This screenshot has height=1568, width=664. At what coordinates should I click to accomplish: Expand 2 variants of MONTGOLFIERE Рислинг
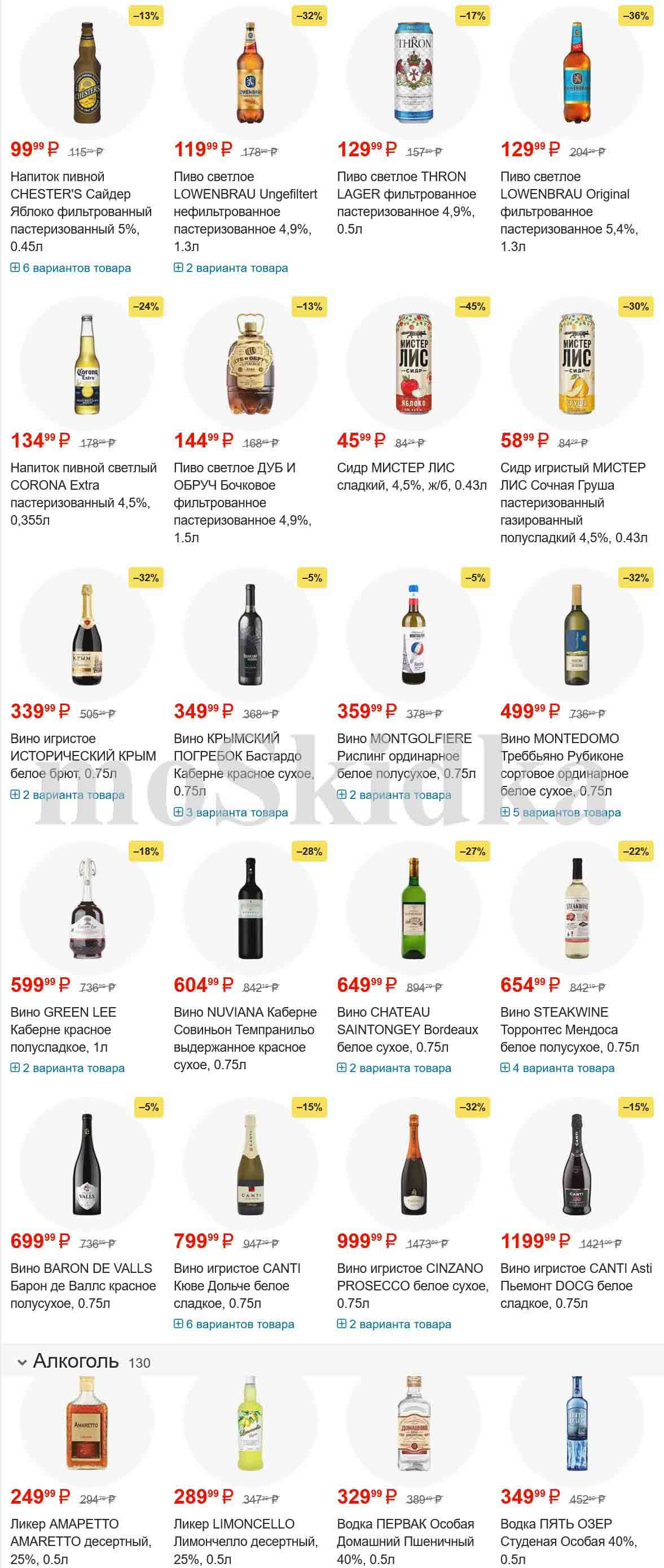[394, 795]
